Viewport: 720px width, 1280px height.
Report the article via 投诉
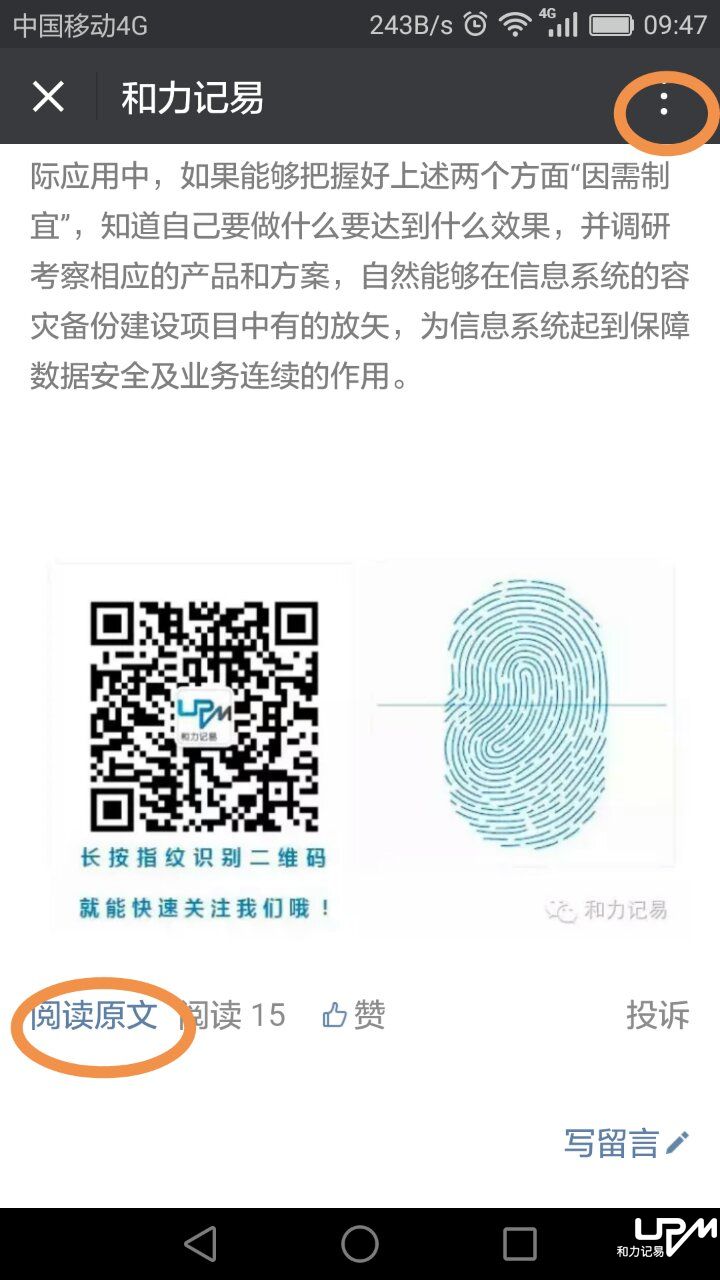[x=657, y=1015]
